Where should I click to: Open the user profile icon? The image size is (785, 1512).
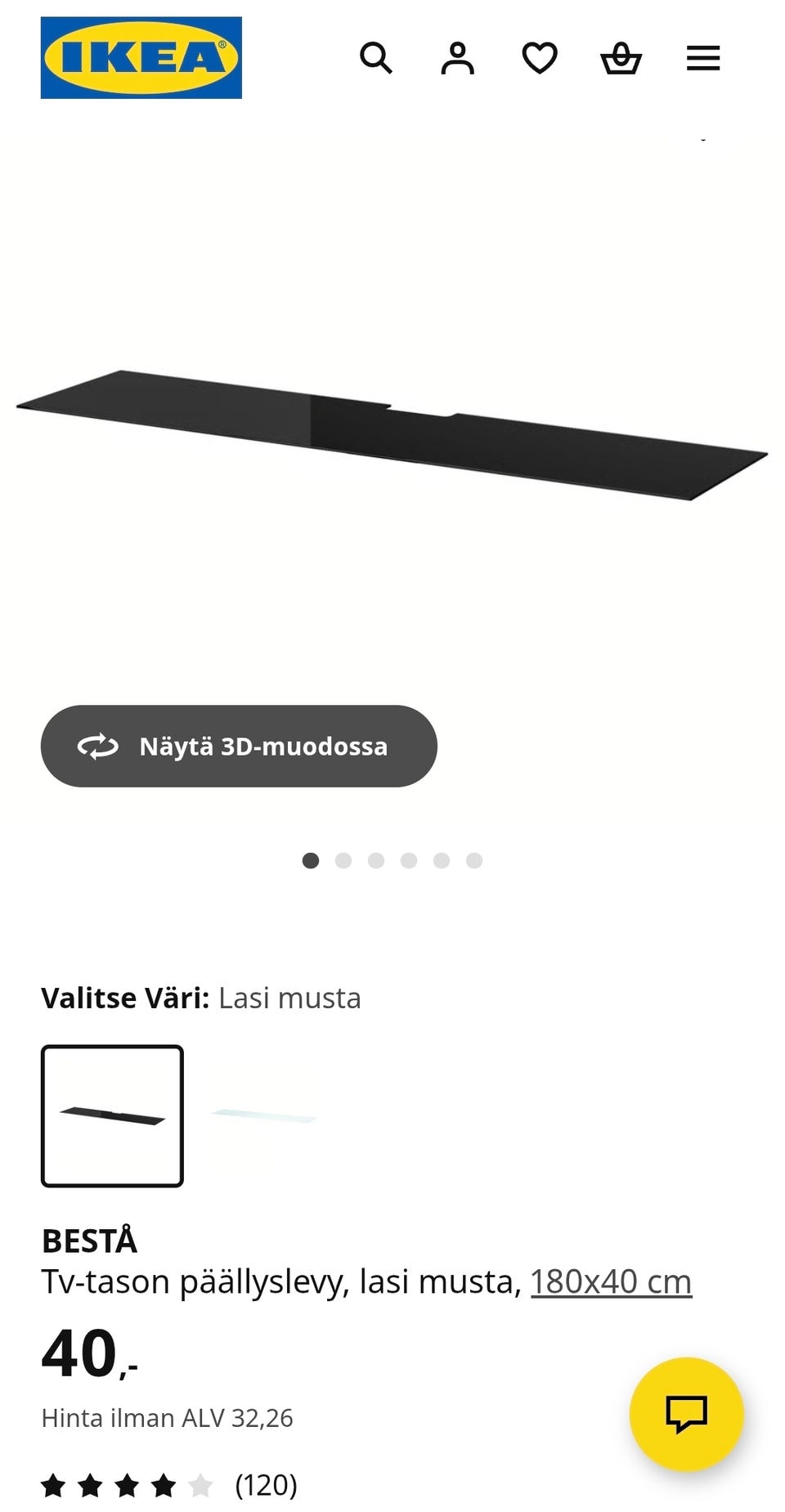coord(458,57)
